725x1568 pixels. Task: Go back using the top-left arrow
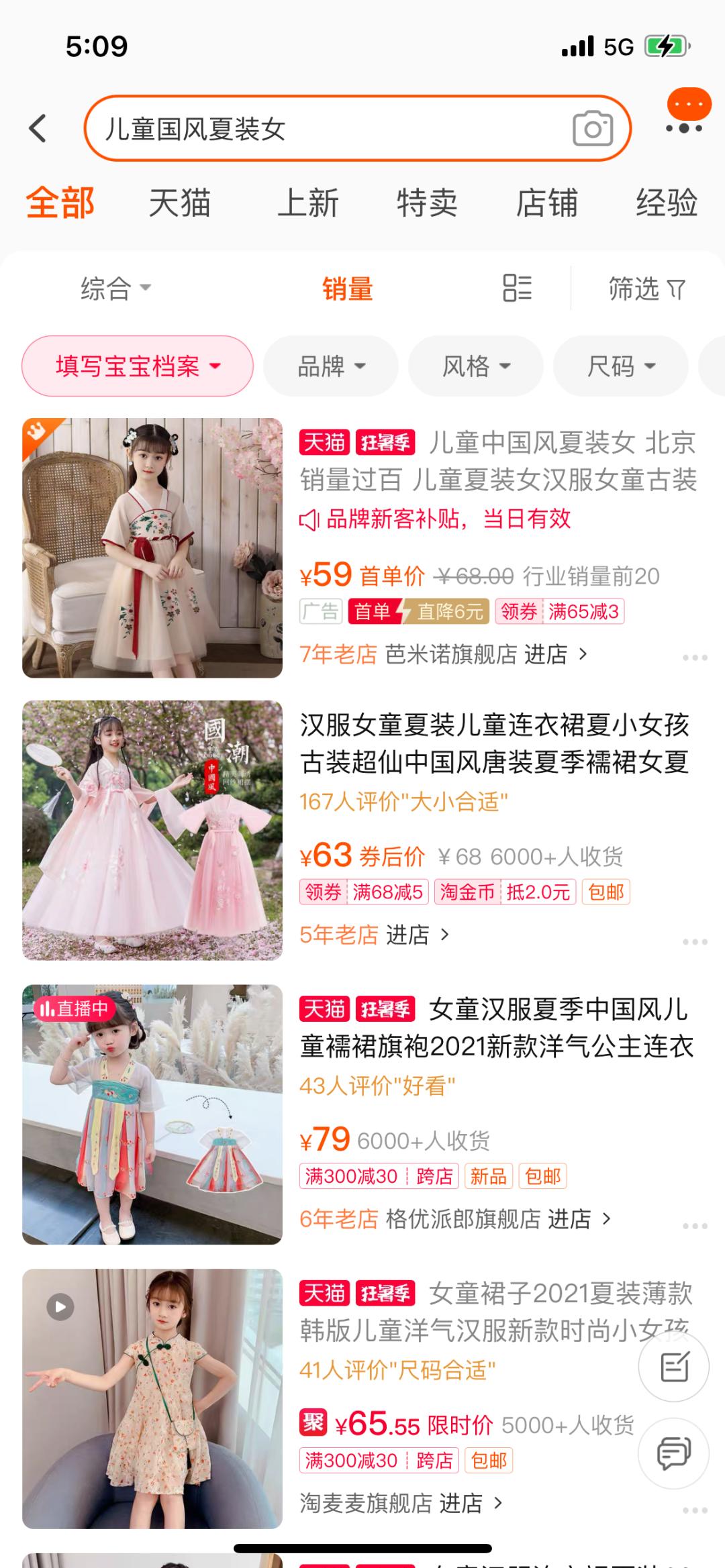click(x=38, y=128)
